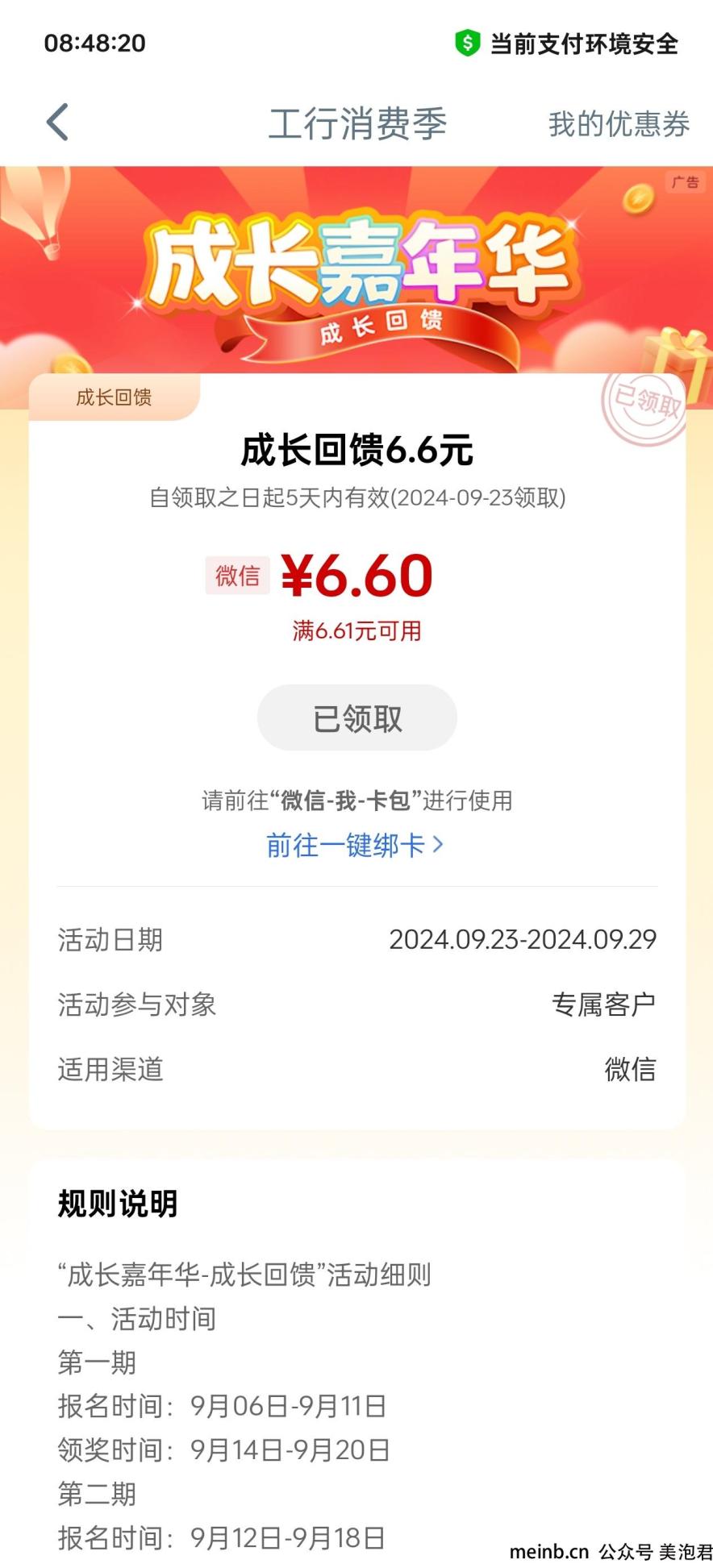This screenshot has height=1568, width=713.
Task: Open the 前往一键绑卡 link
Action: click(355, 845)
